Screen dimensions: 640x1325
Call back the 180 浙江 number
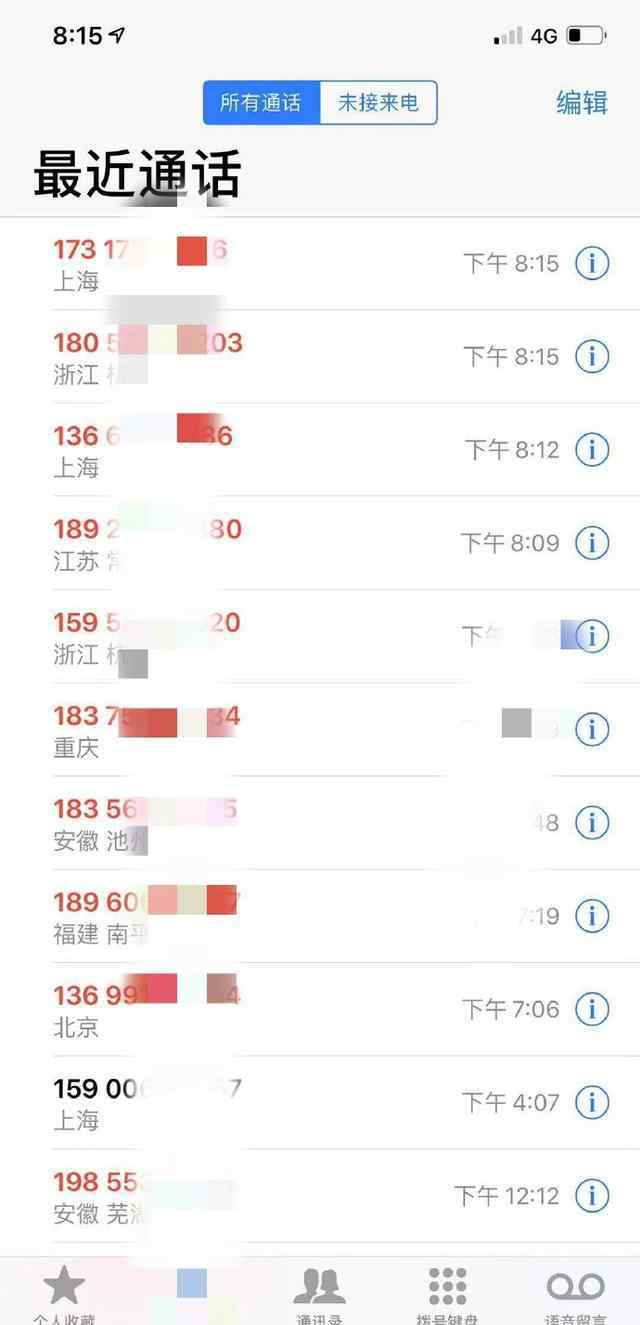250,357
